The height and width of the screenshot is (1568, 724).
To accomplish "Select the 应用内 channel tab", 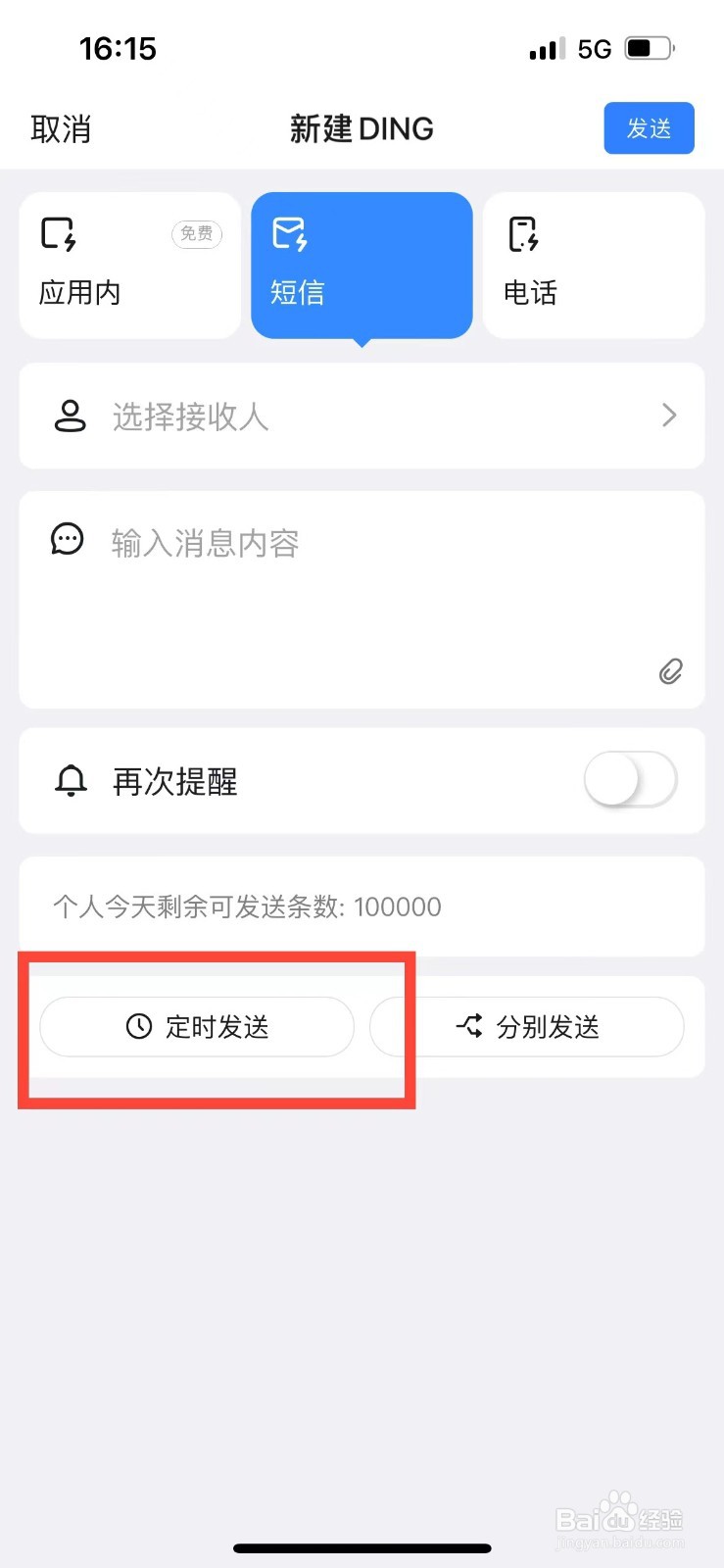I will click(x=128, y=265).
